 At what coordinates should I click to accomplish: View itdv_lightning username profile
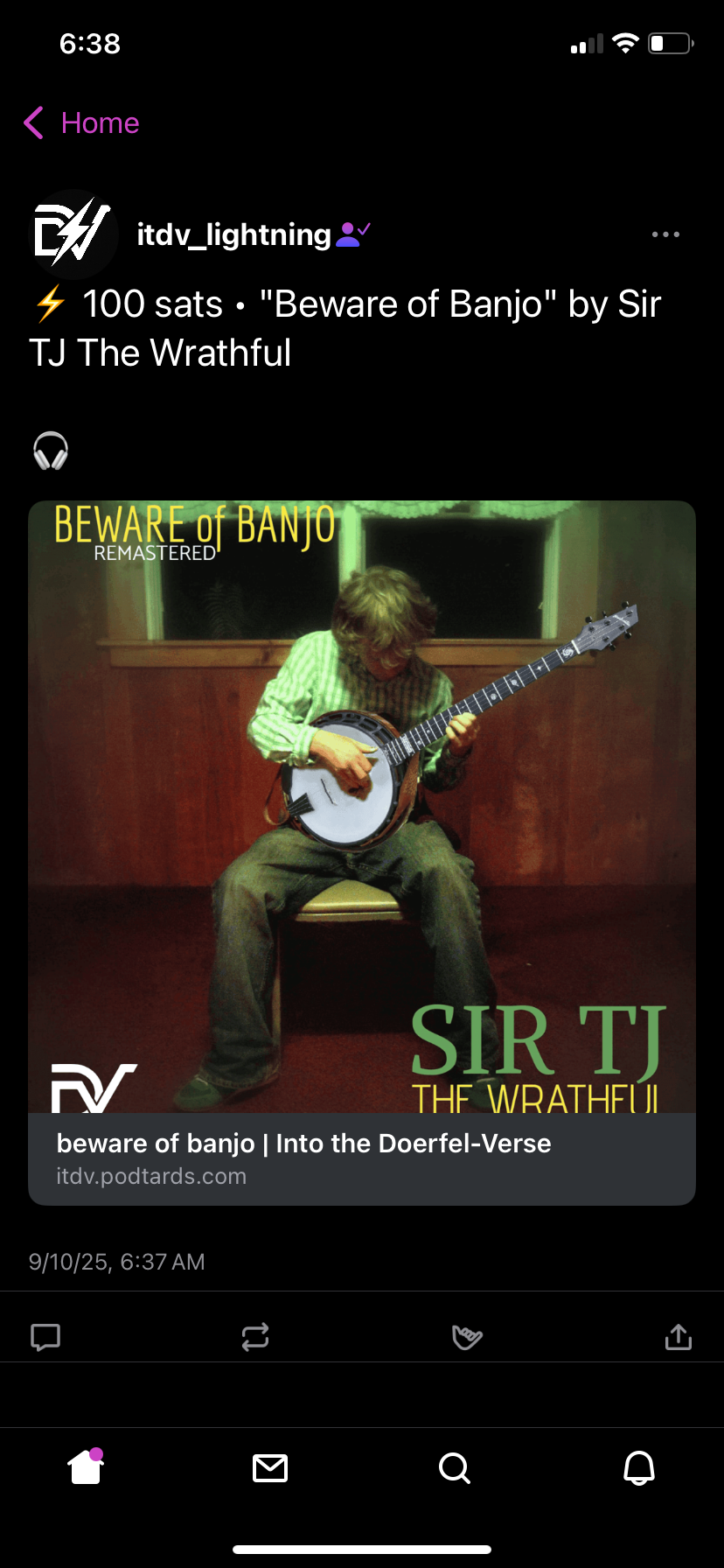tap(233, 234)
